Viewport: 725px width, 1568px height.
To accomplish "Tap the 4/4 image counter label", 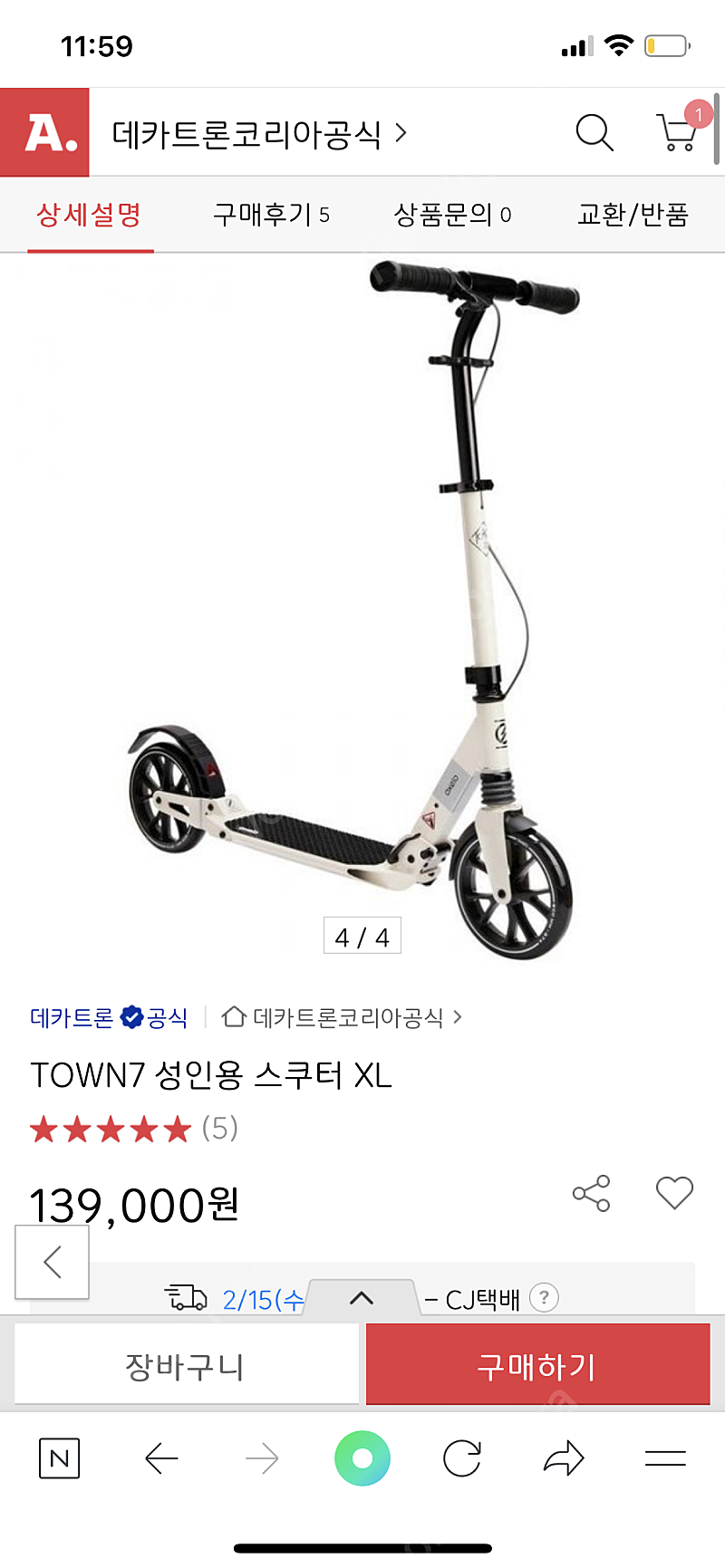I will coord(362,936).
